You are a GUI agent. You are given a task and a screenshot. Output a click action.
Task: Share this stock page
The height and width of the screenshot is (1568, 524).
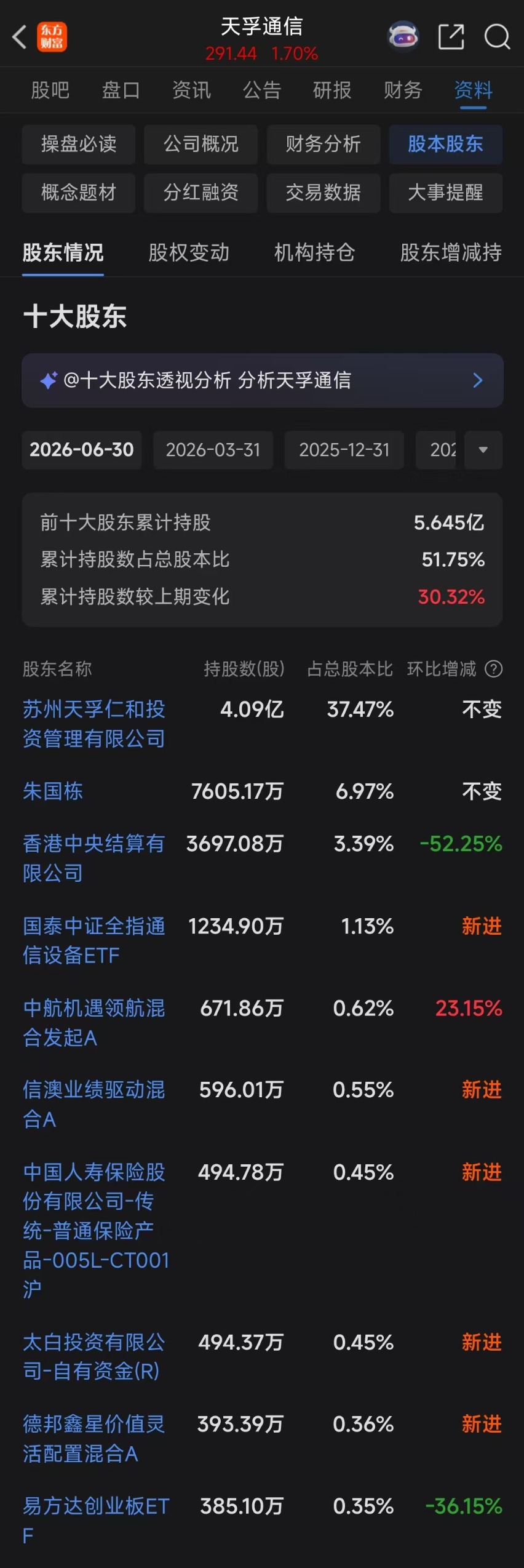[x=451, y=37]
